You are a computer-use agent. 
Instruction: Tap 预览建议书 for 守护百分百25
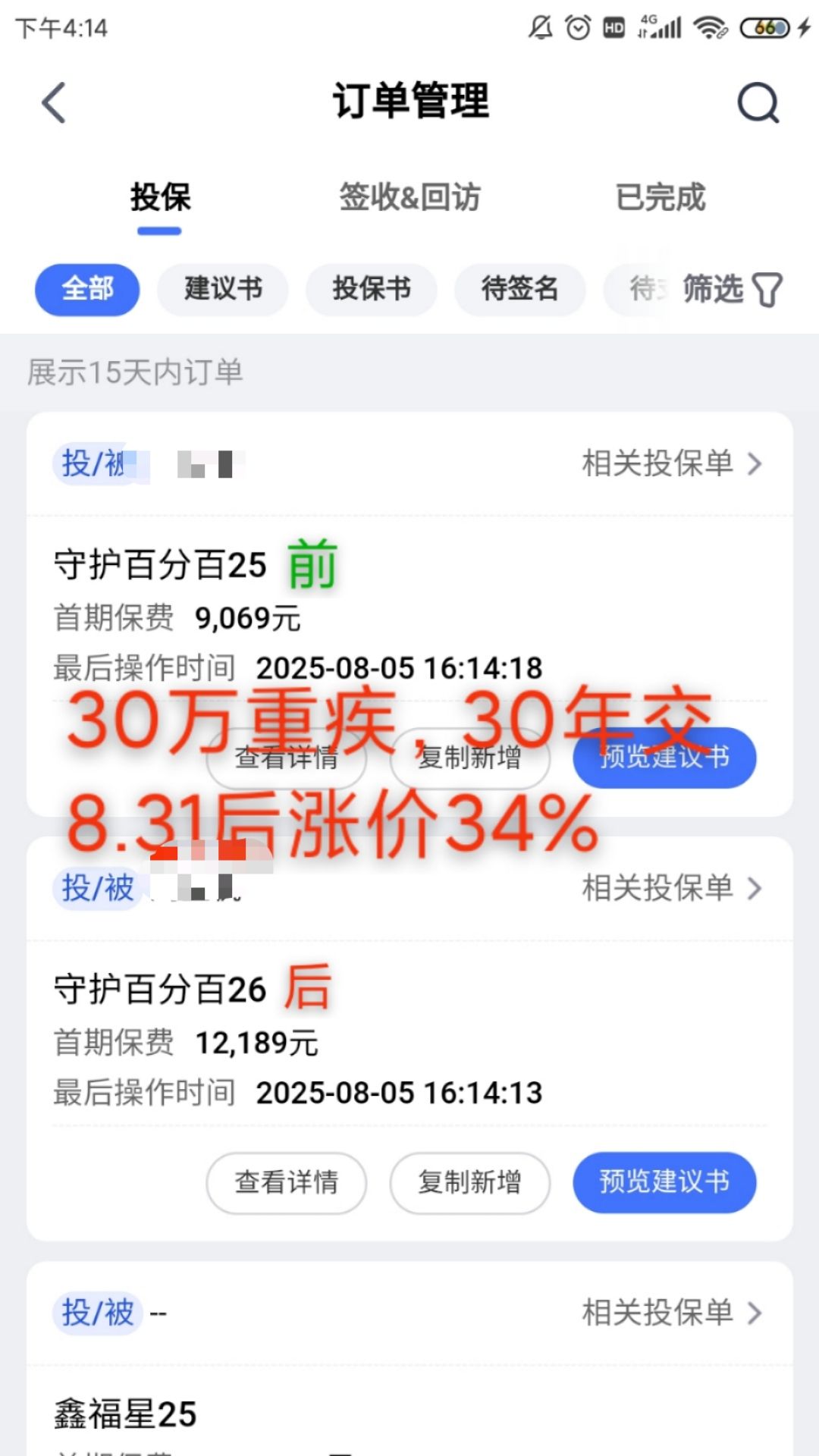pos(664,758)
